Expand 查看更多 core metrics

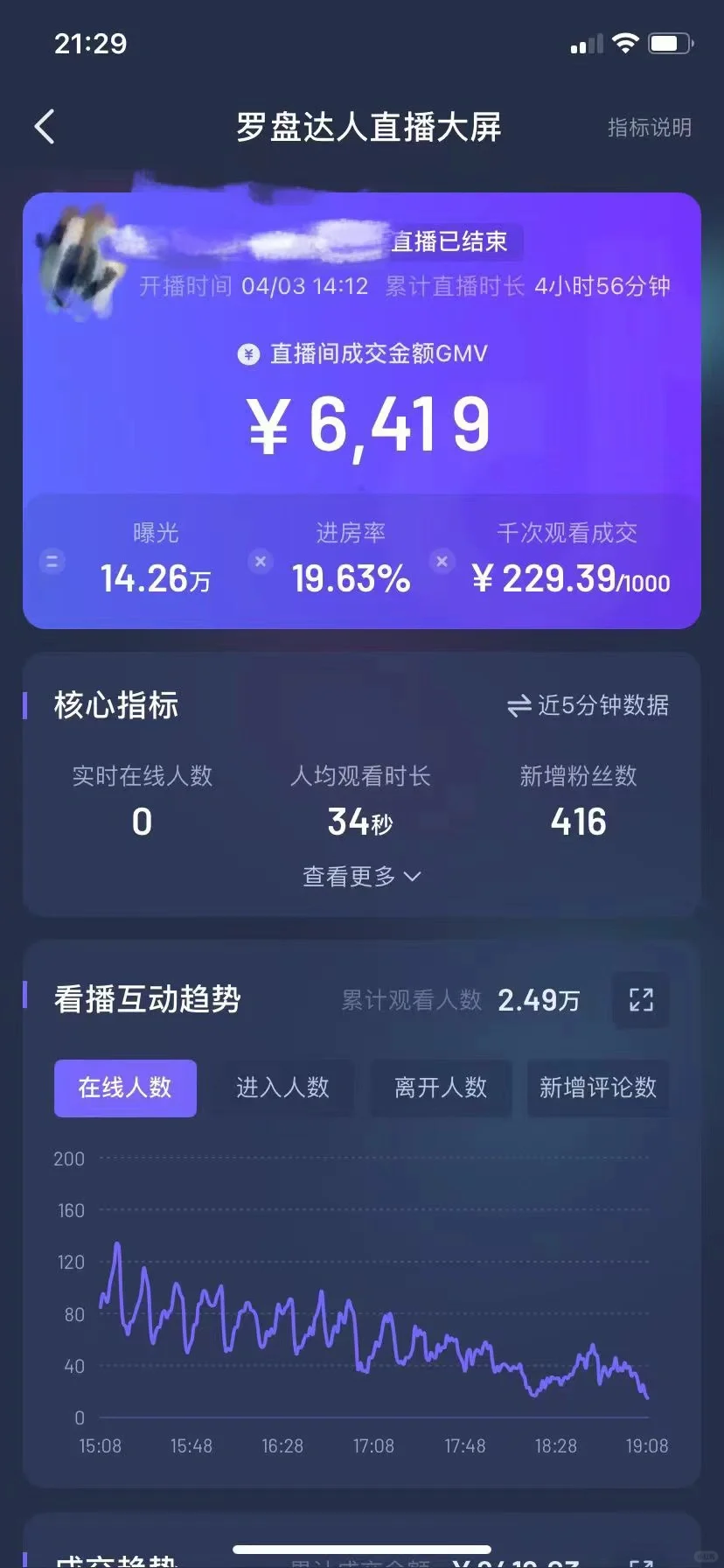(361, 876)
